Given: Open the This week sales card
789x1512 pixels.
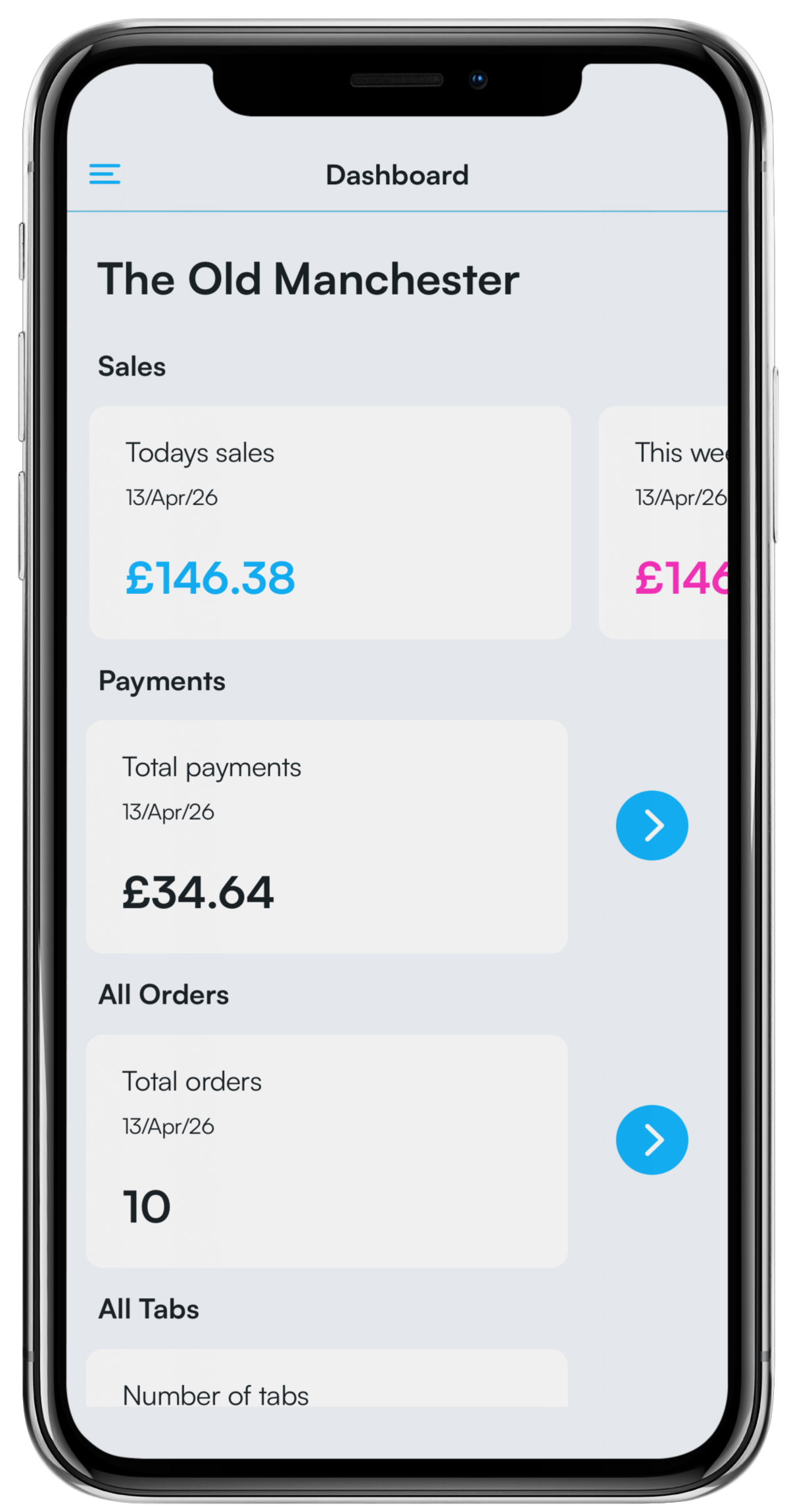Looking at the screenshot, I should [x=664, y=522].
